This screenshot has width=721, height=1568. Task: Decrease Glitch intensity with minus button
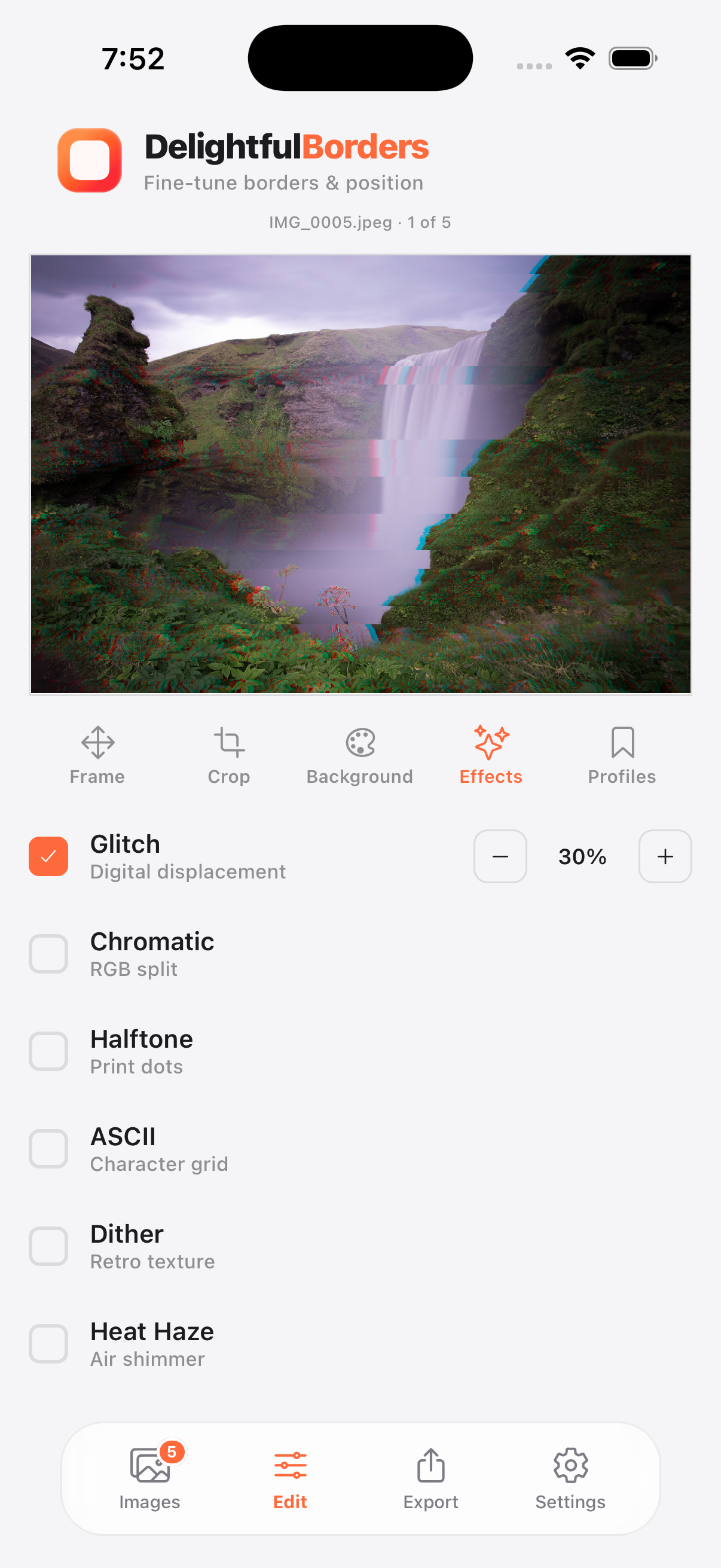coord(500,856)
